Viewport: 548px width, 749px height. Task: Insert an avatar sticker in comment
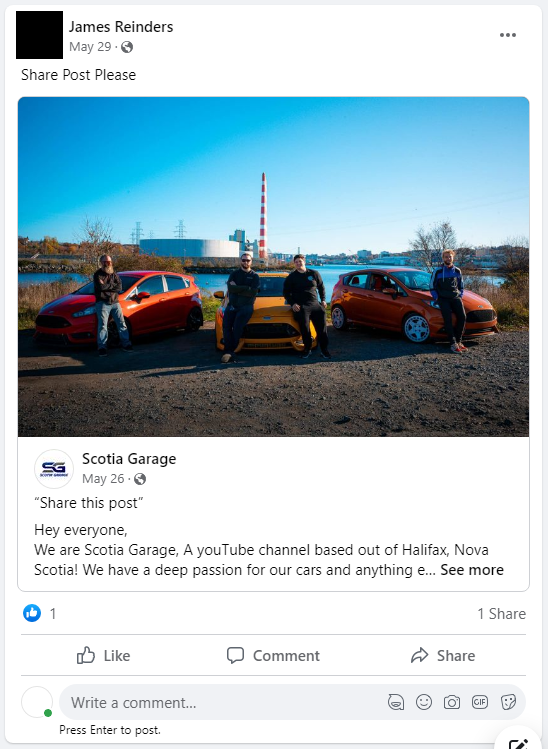(x=396, y=702)
